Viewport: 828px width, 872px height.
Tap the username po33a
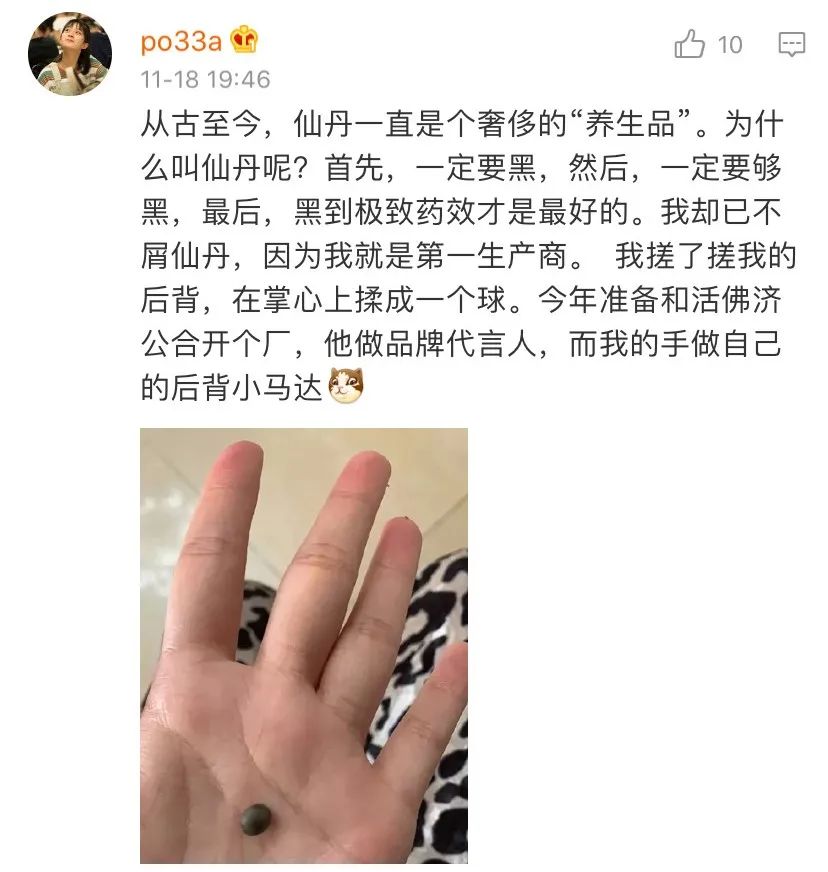(x=181, y=40)
